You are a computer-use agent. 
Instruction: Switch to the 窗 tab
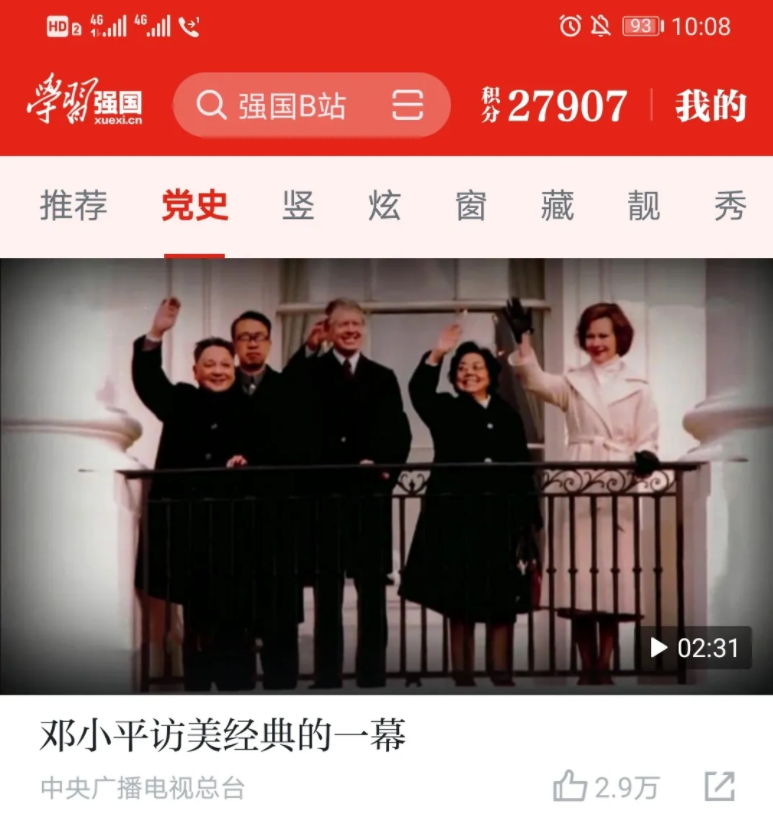tap(470, 206)
